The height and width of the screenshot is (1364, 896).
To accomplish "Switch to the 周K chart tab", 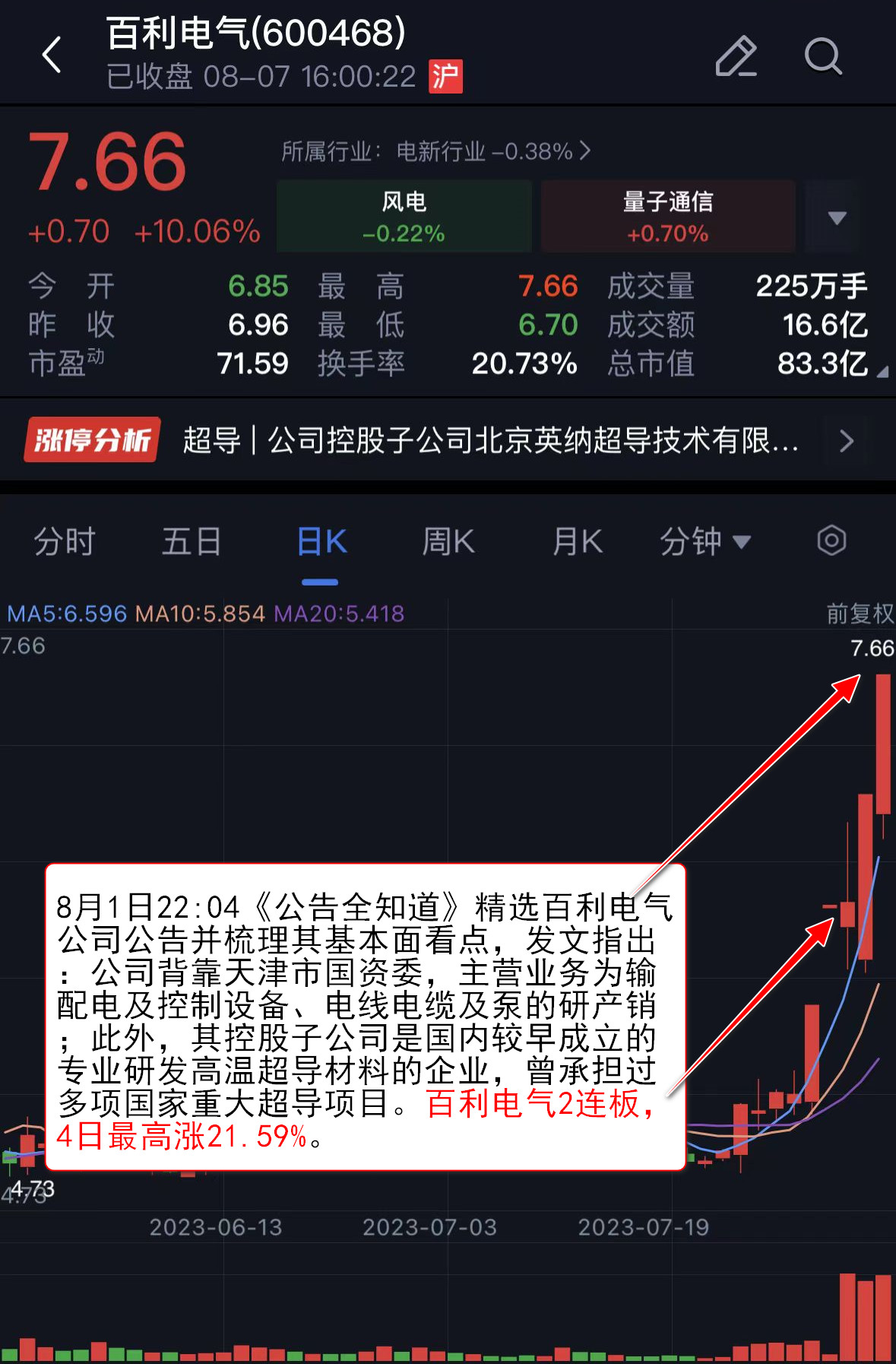I will [x=448, y=542].
